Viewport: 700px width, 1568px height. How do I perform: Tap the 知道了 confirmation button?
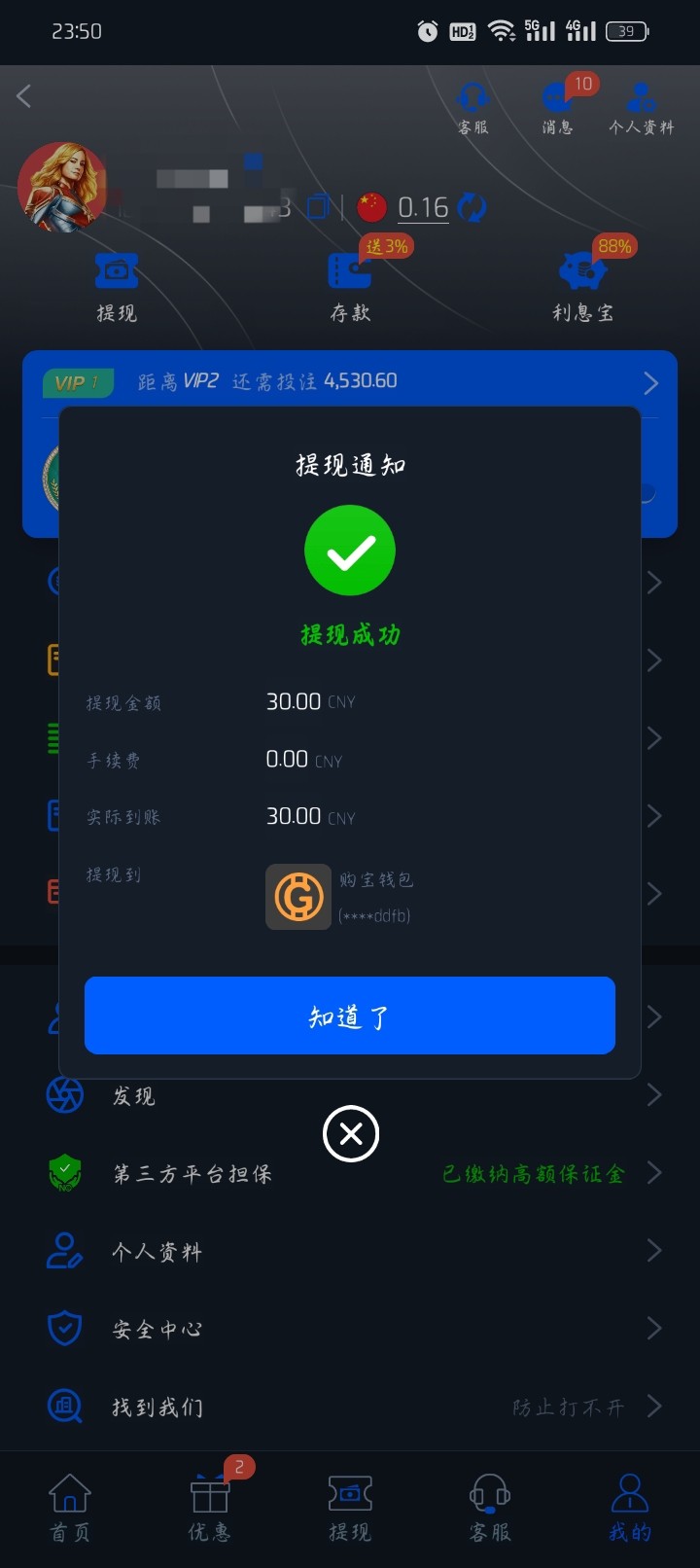coord(350,1016)
